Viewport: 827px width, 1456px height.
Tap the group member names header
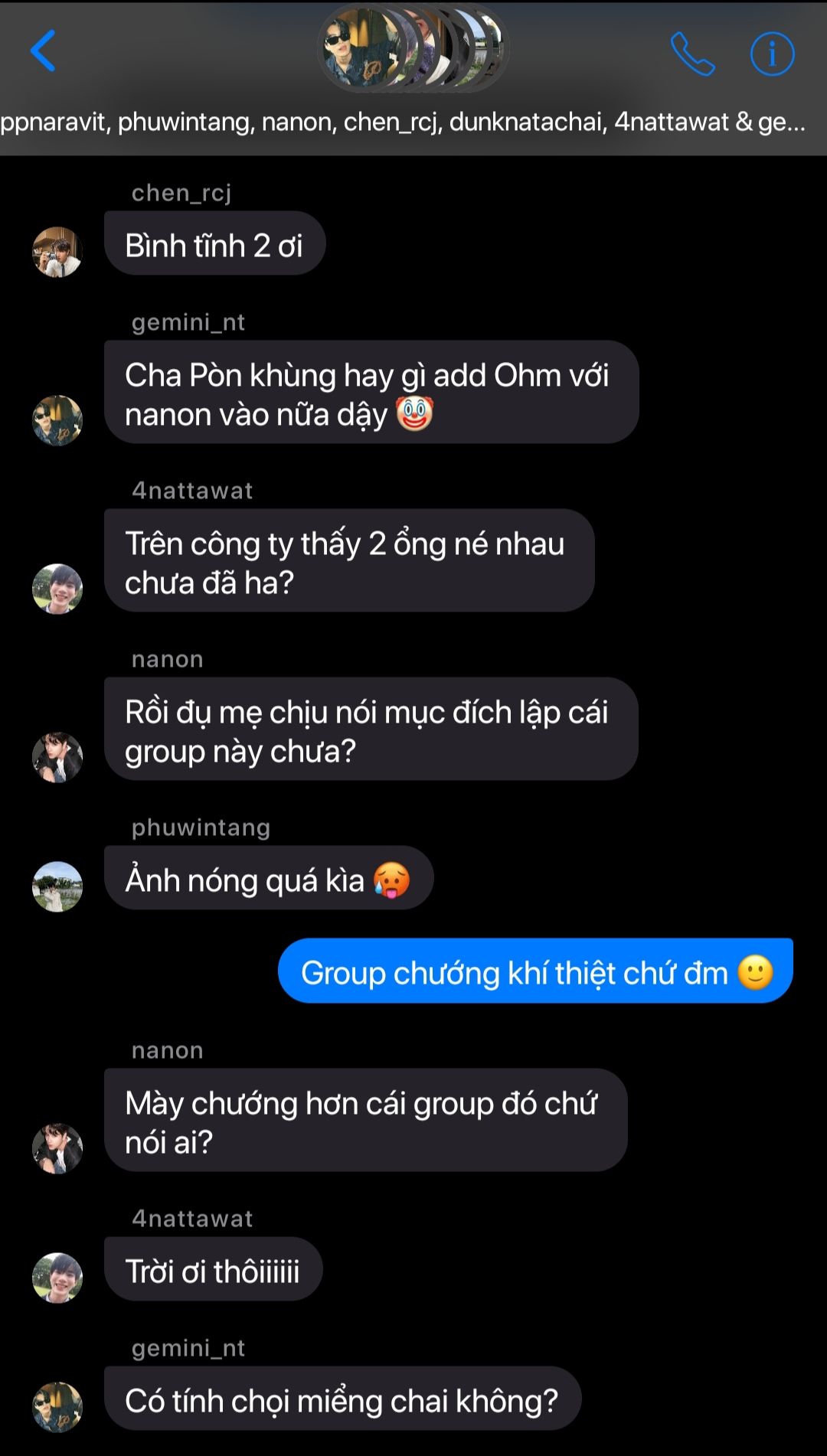(x=403, y=122)
